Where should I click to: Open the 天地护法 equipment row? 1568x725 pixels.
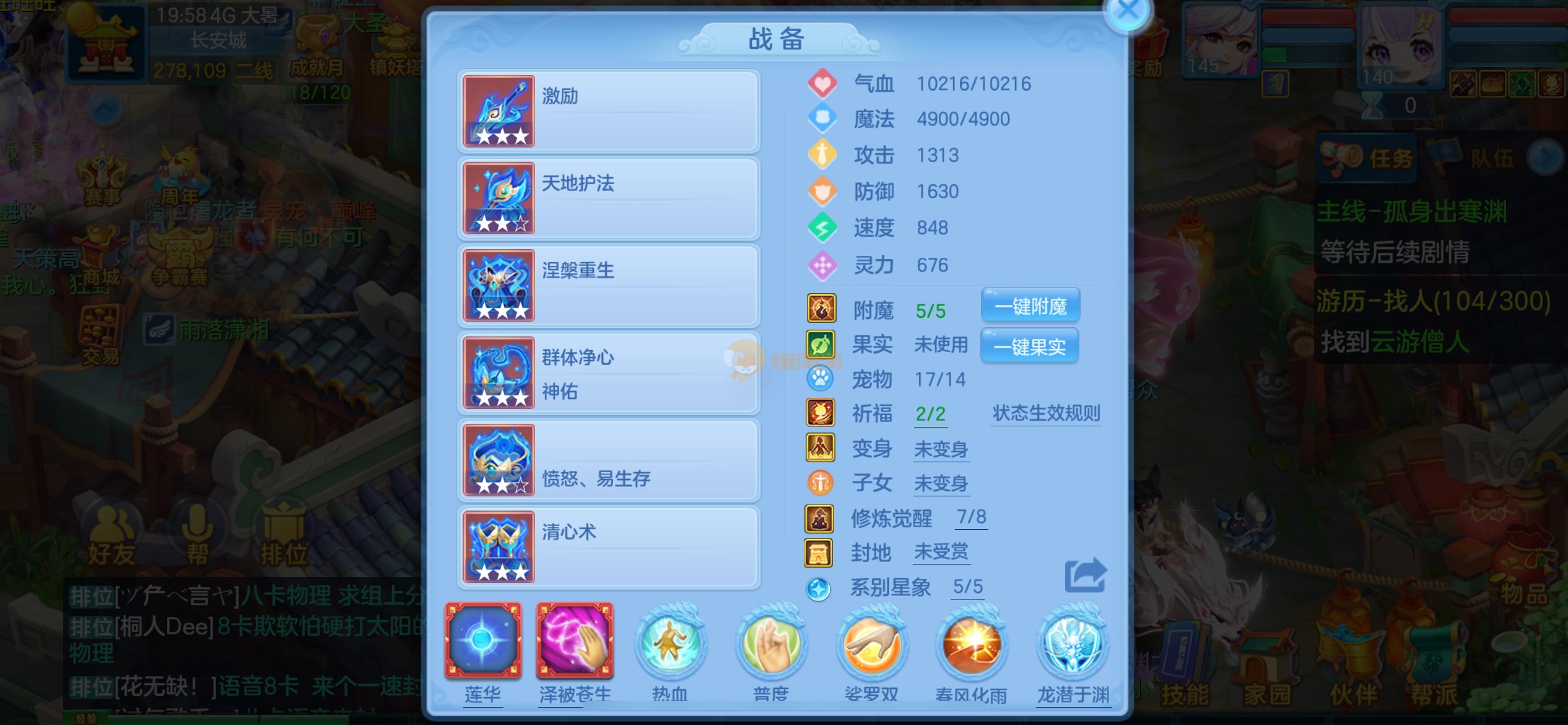point(609,198)
